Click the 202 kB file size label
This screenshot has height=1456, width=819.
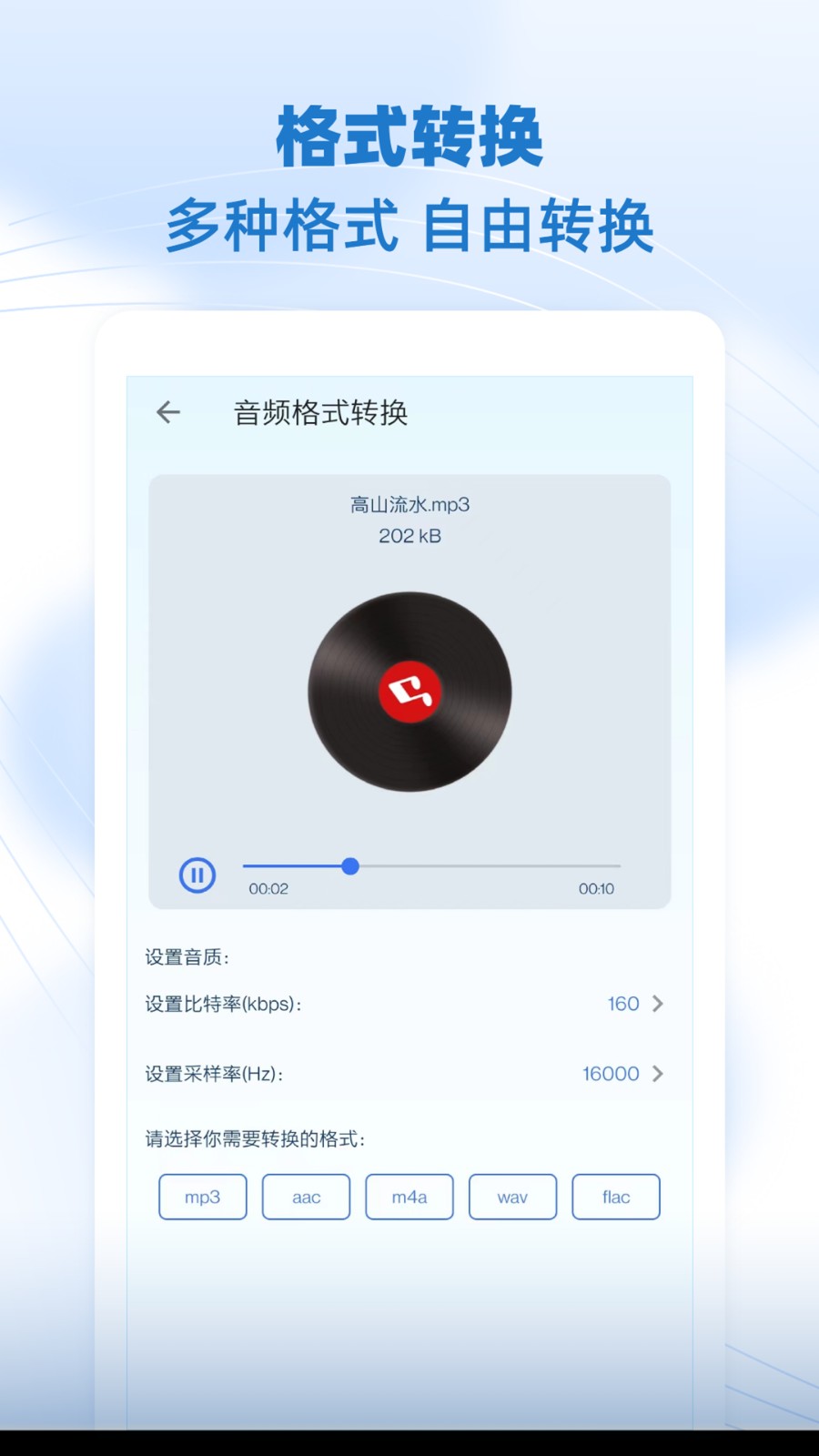[409, 536]
